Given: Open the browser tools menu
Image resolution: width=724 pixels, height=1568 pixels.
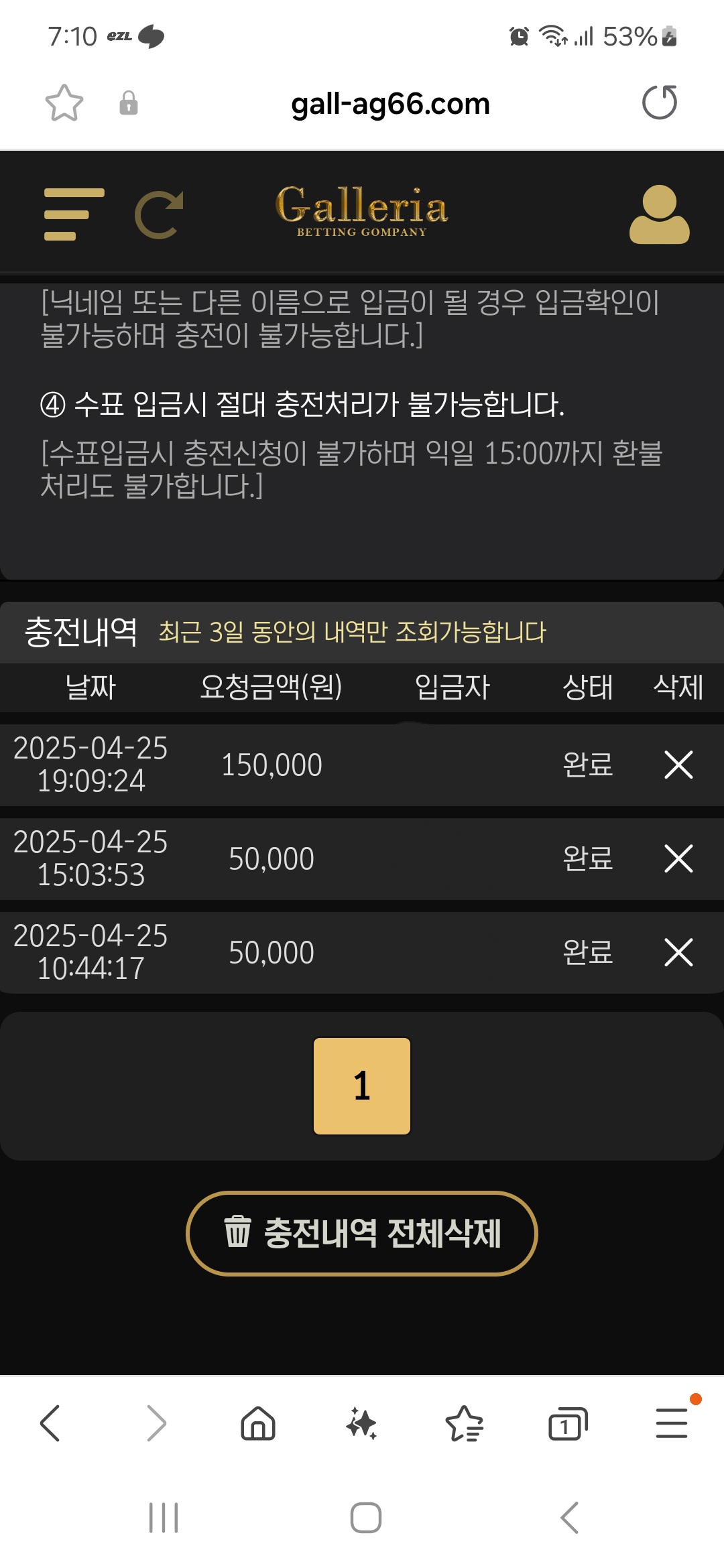Looking at the screenshot, I should [x=672, y=1423].
